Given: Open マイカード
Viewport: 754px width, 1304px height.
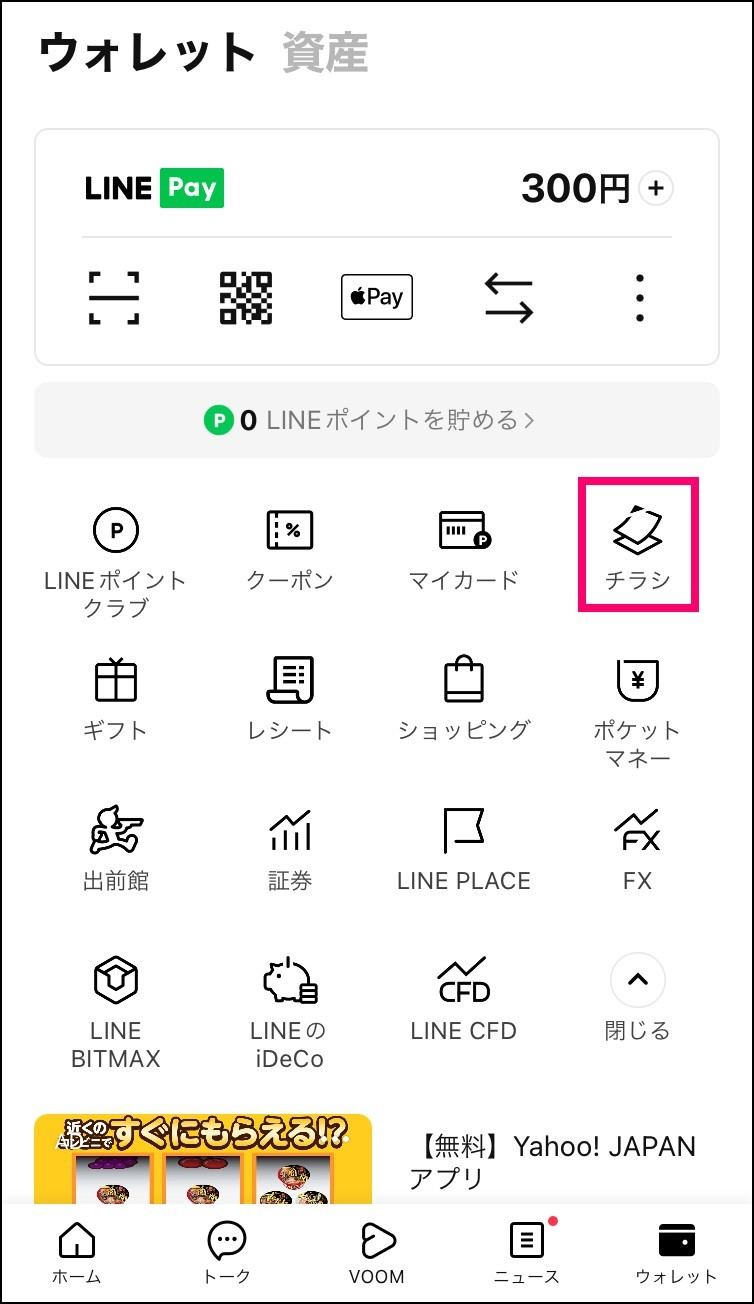Looking at the screenshot, I should (463, 548).
